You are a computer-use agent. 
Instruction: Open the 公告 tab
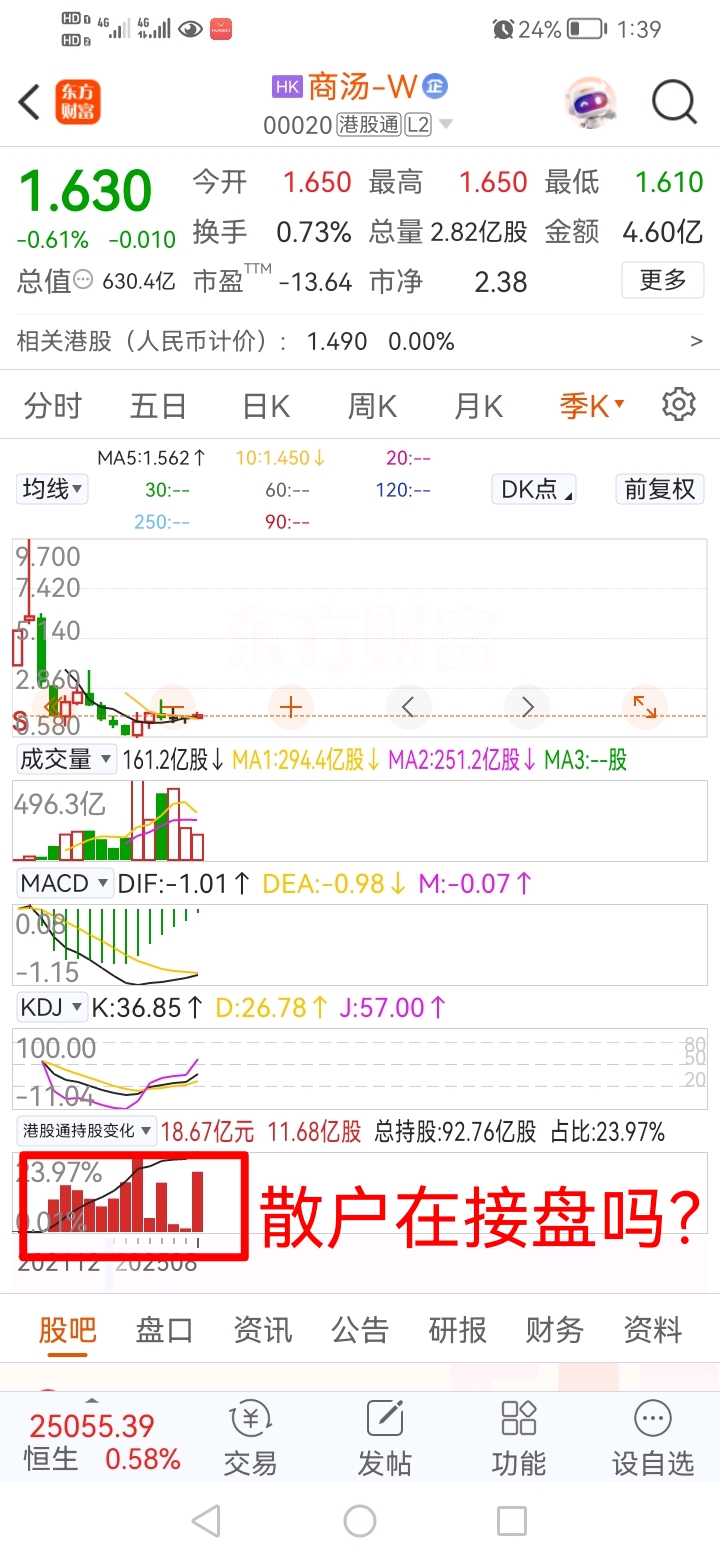(x=360, y=1330)
